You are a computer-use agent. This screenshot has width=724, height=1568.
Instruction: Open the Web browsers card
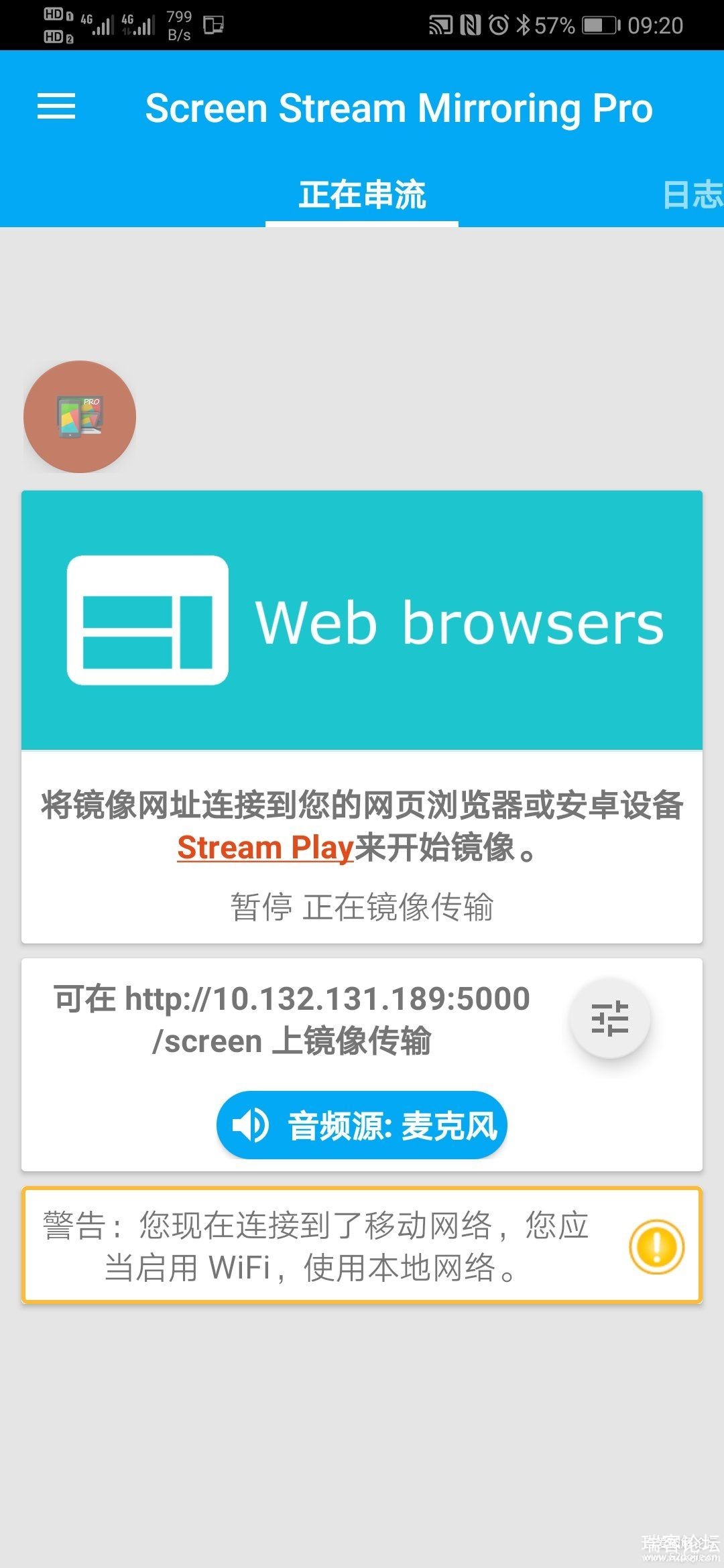[362, 620]
